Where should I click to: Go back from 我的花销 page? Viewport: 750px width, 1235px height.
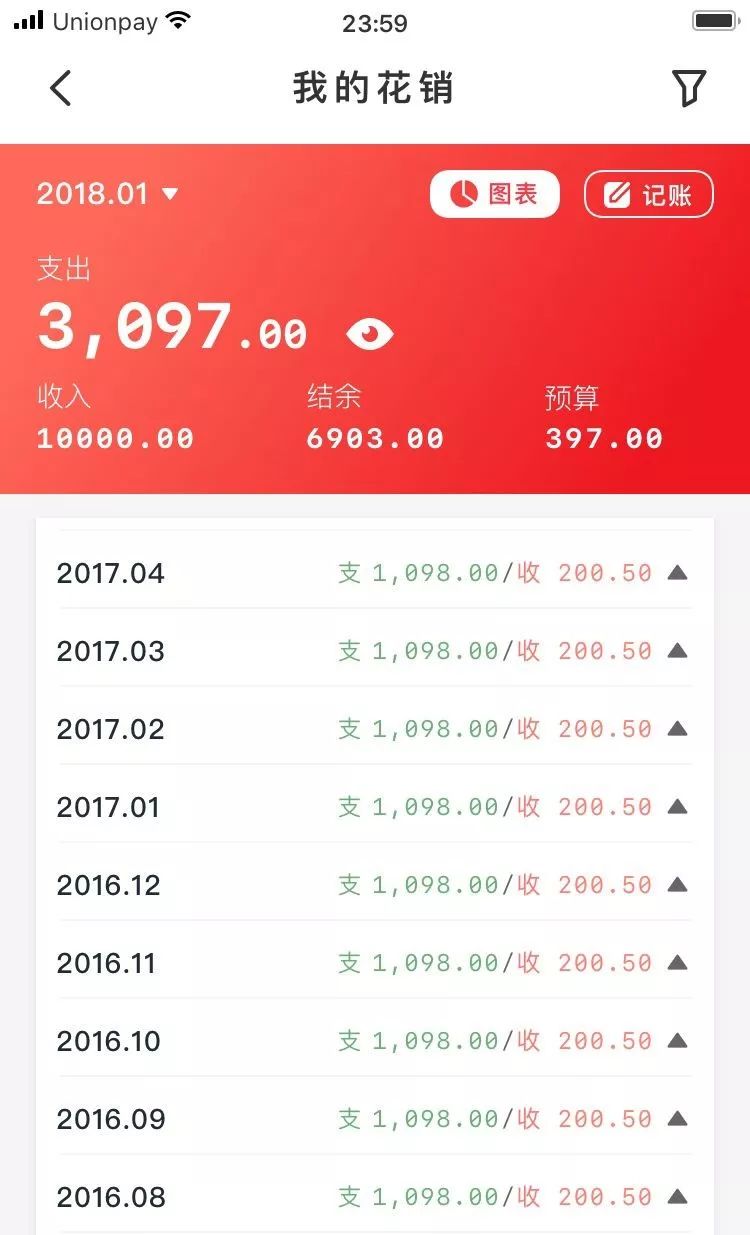61,88
